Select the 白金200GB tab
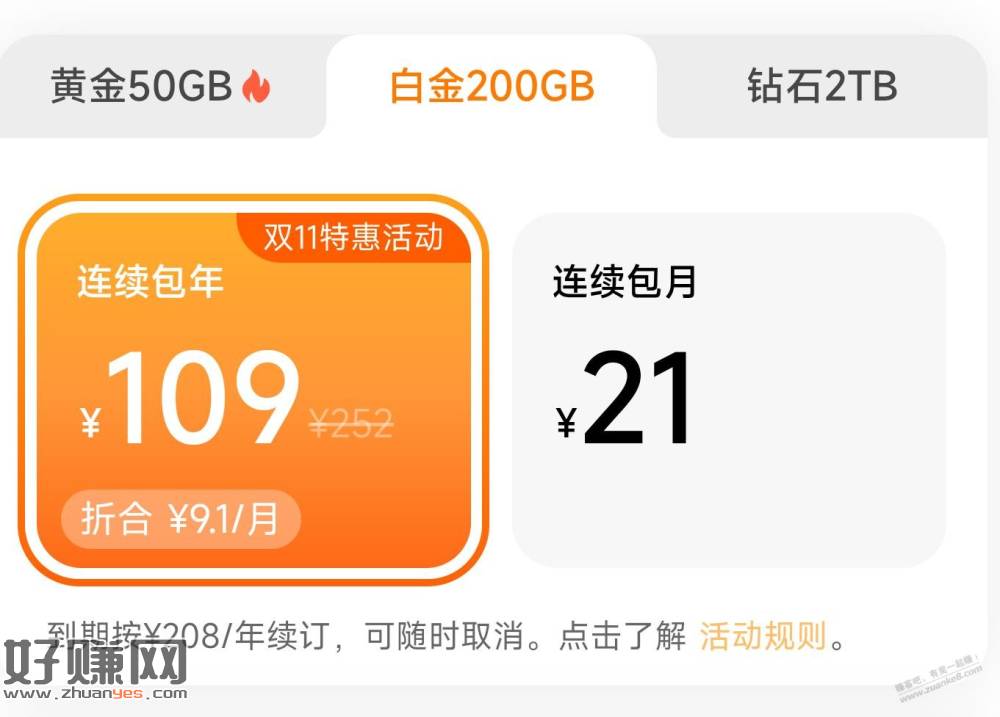Image resolution: width=1000 pixels, height=717 pixels. [492, 88]
